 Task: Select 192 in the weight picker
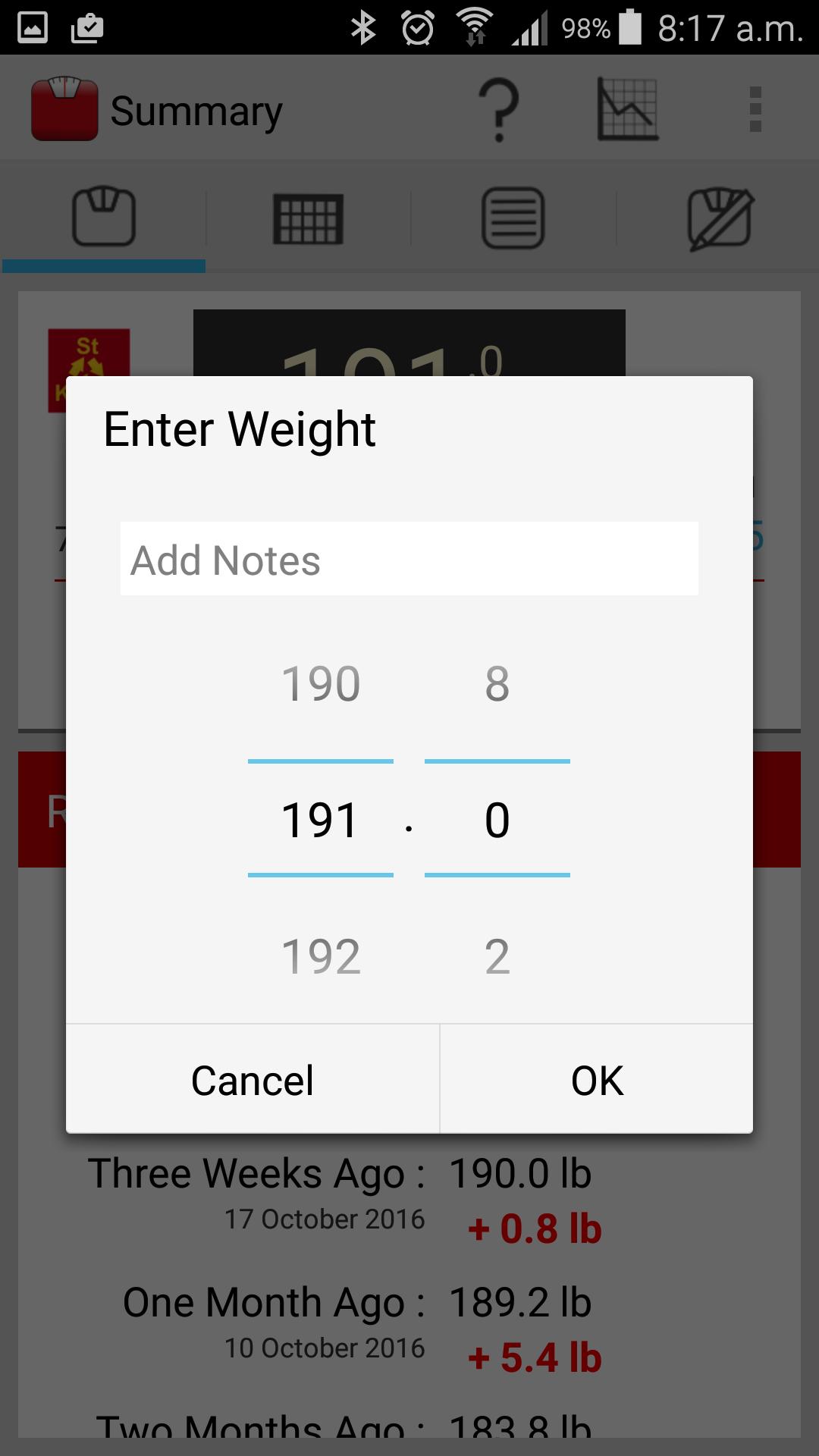[320, 957]
